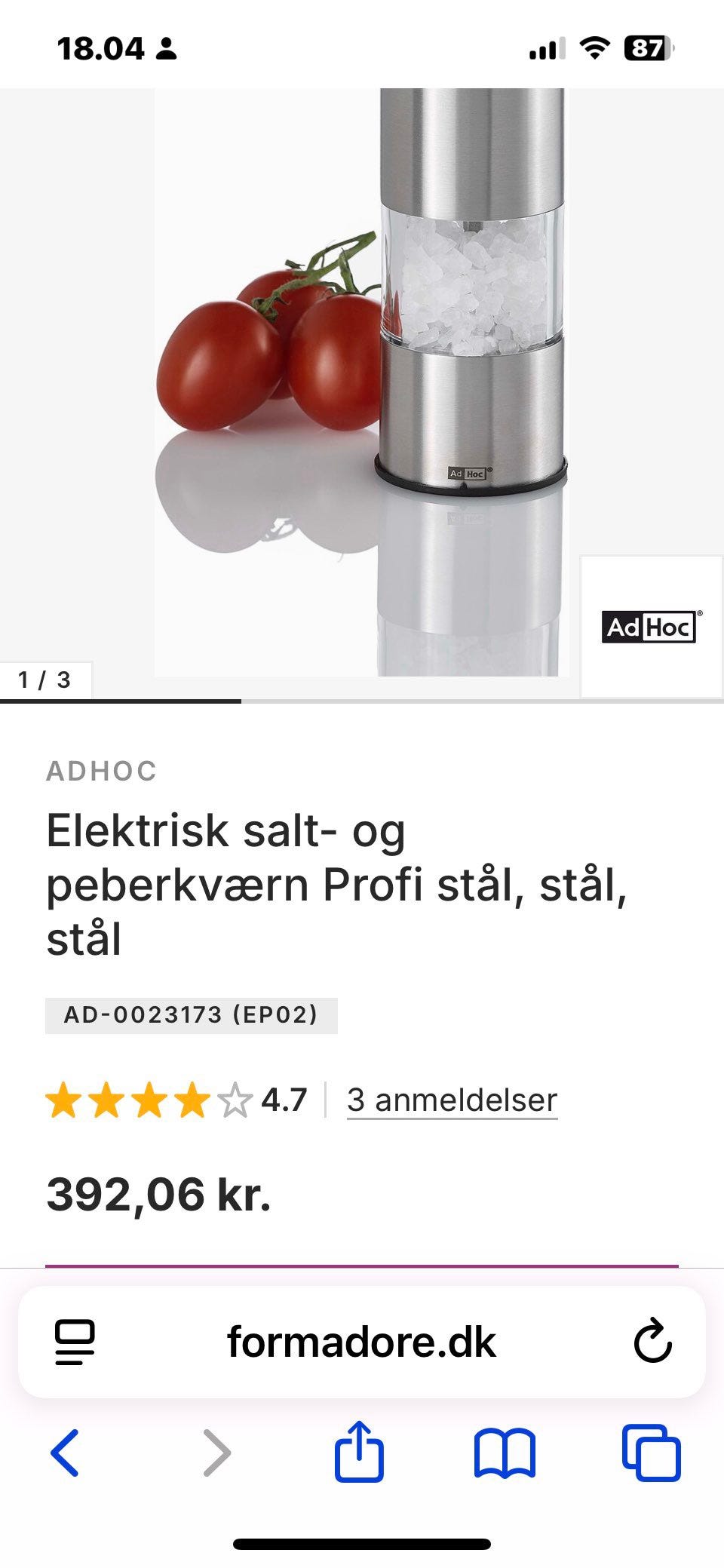Open the 3 anmeldelser reviews link
The width and height of the screenshot is (724, 1568).
451,1100
